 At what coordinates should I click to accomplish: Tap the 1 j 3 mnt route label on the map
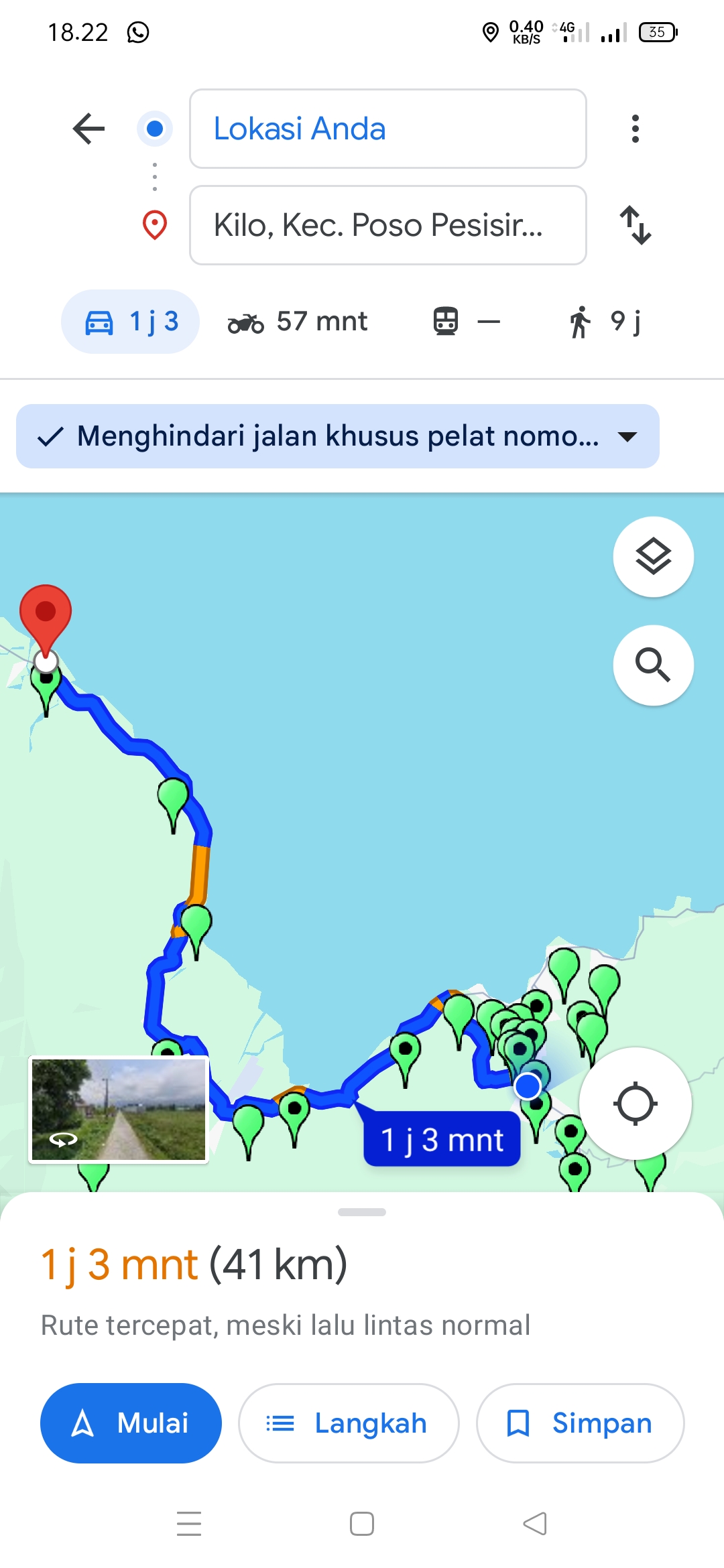click(x=442, y=1139)
